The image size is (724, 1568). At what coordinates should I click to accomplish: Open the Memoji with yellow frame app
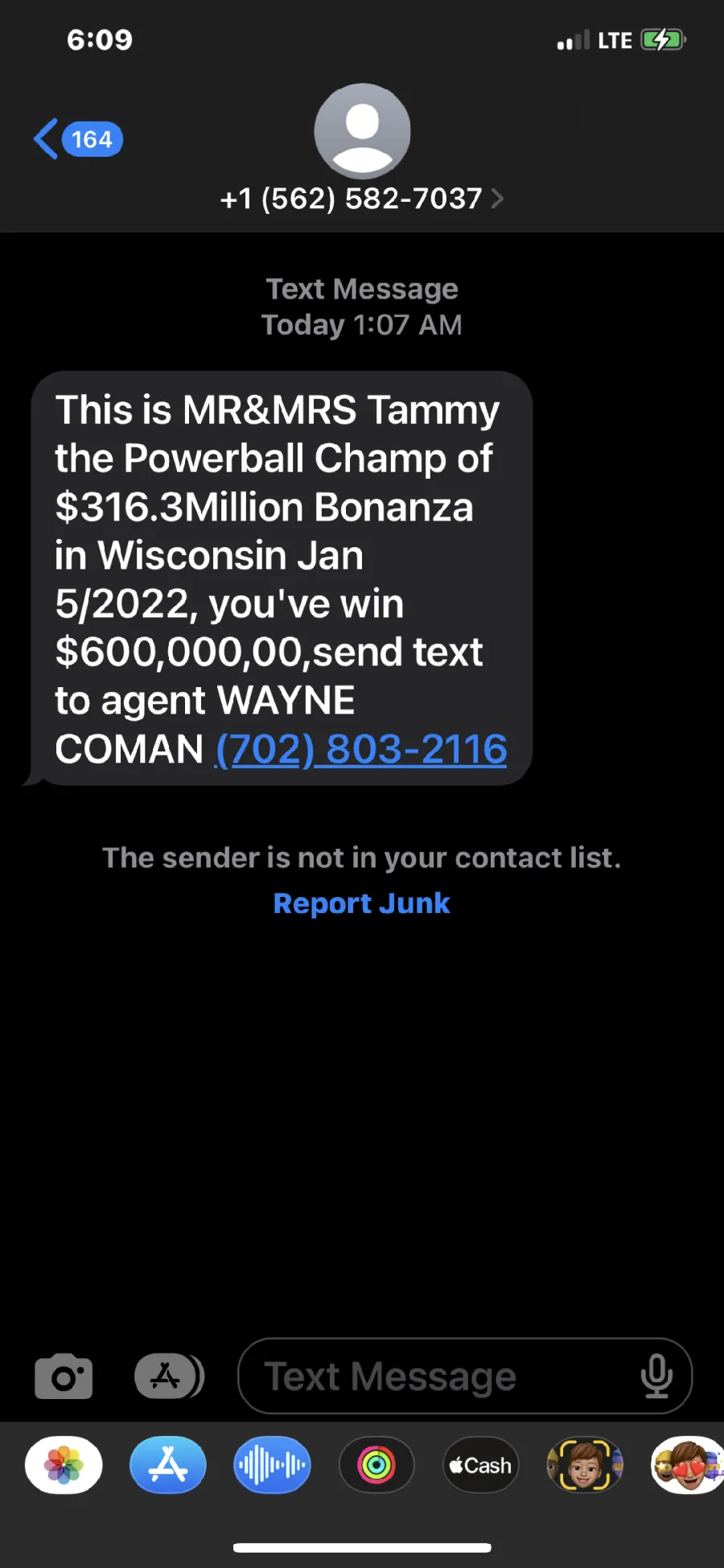[585, 1465]
